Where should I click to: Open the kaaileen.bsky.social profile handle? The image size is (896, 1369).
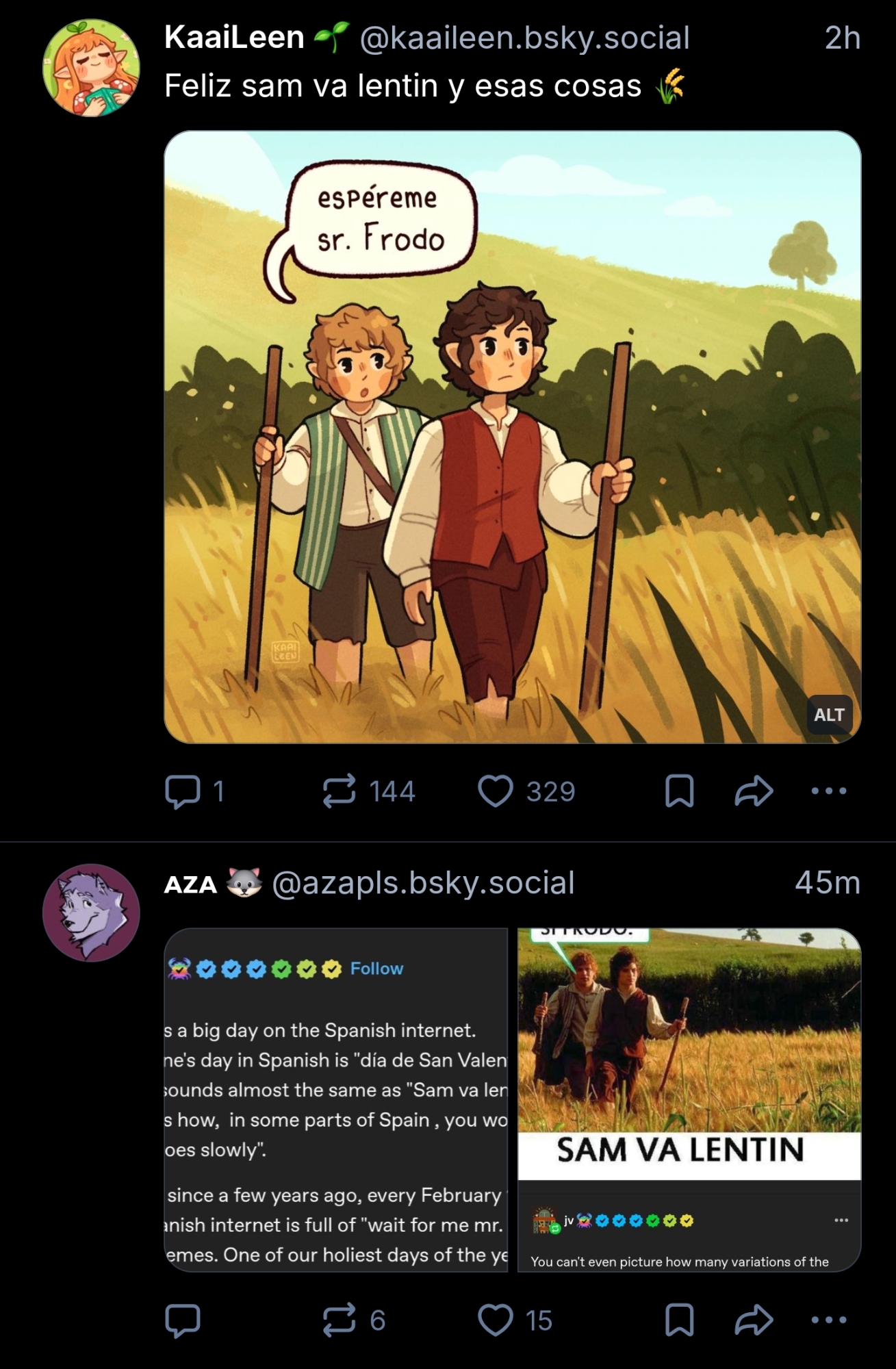coord(524,38)
